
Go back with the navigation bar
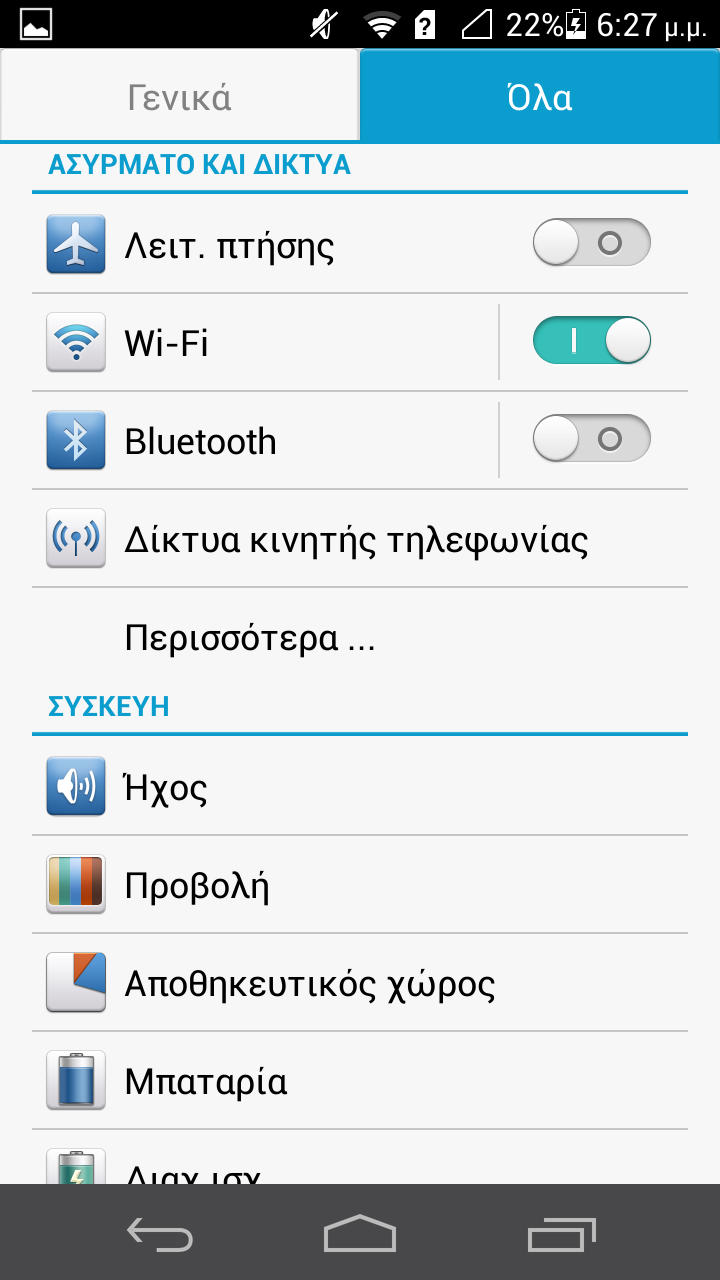[160, 1233]
